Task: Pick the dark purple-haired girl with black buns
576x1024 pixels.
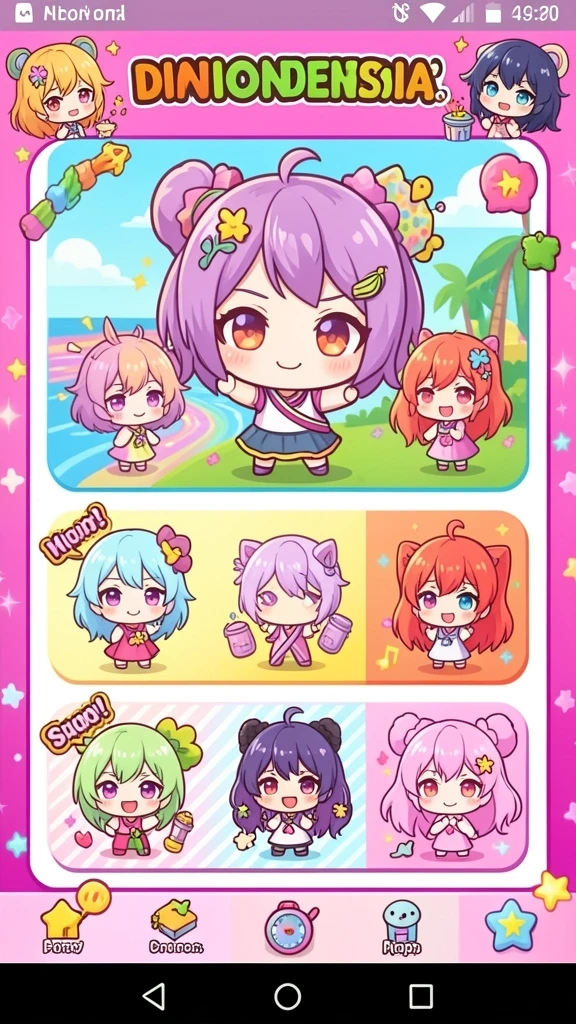Action: pyautogui.click(x=289, y=784)
